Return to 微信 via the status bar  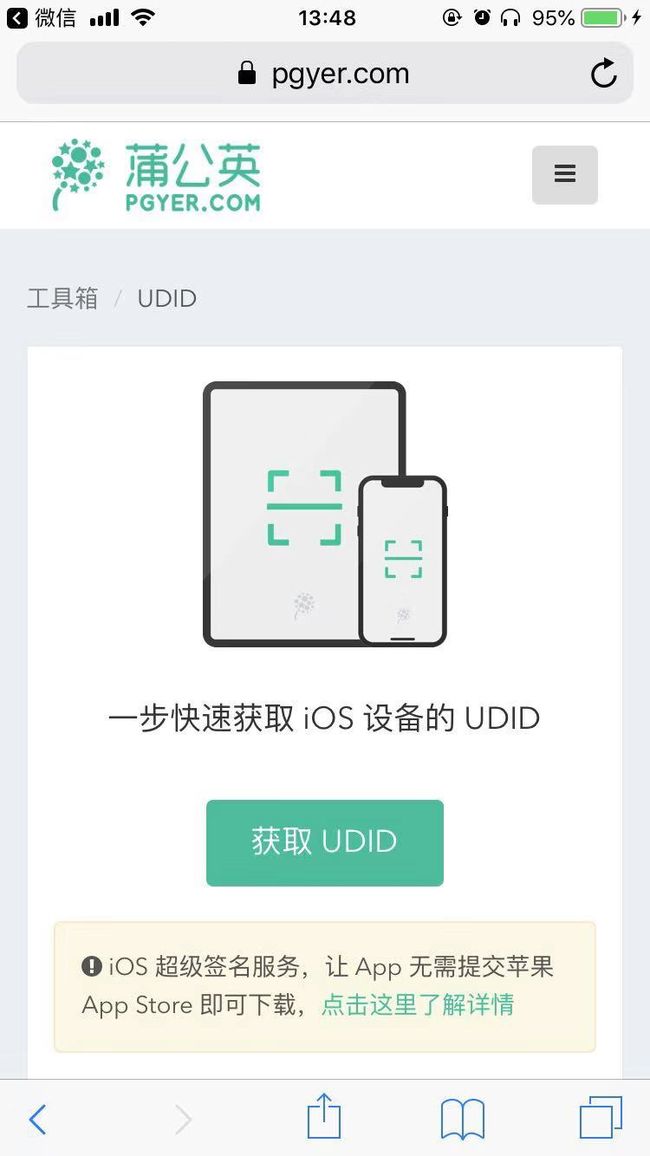point(41,18)
